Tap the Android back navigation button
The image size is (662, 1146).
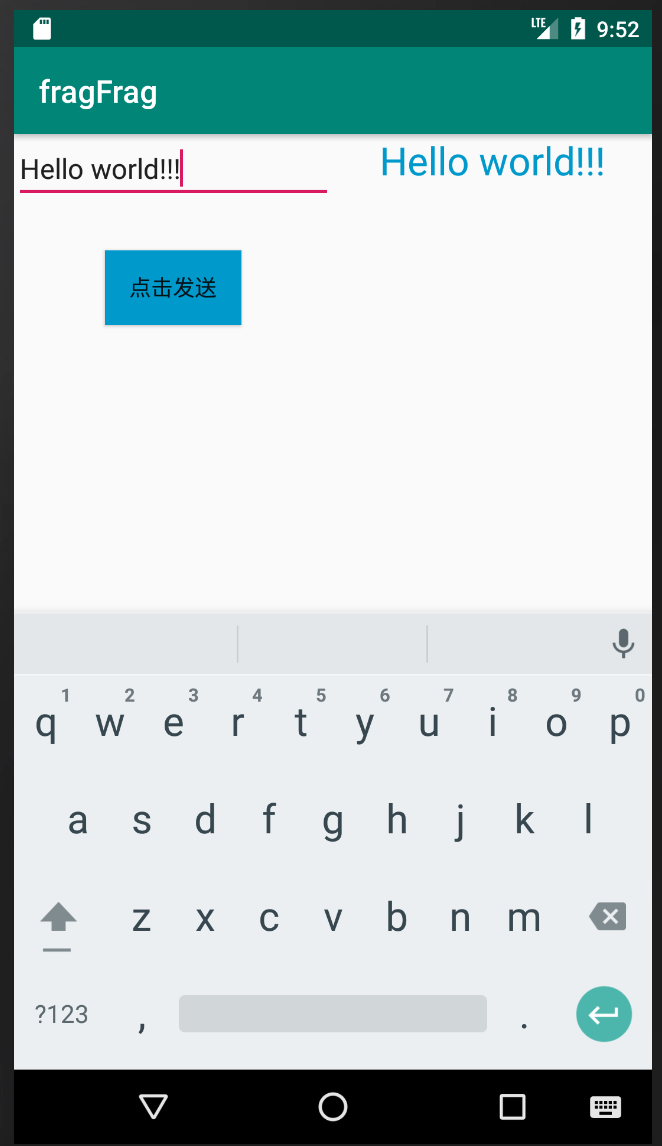click(153, 1106)
